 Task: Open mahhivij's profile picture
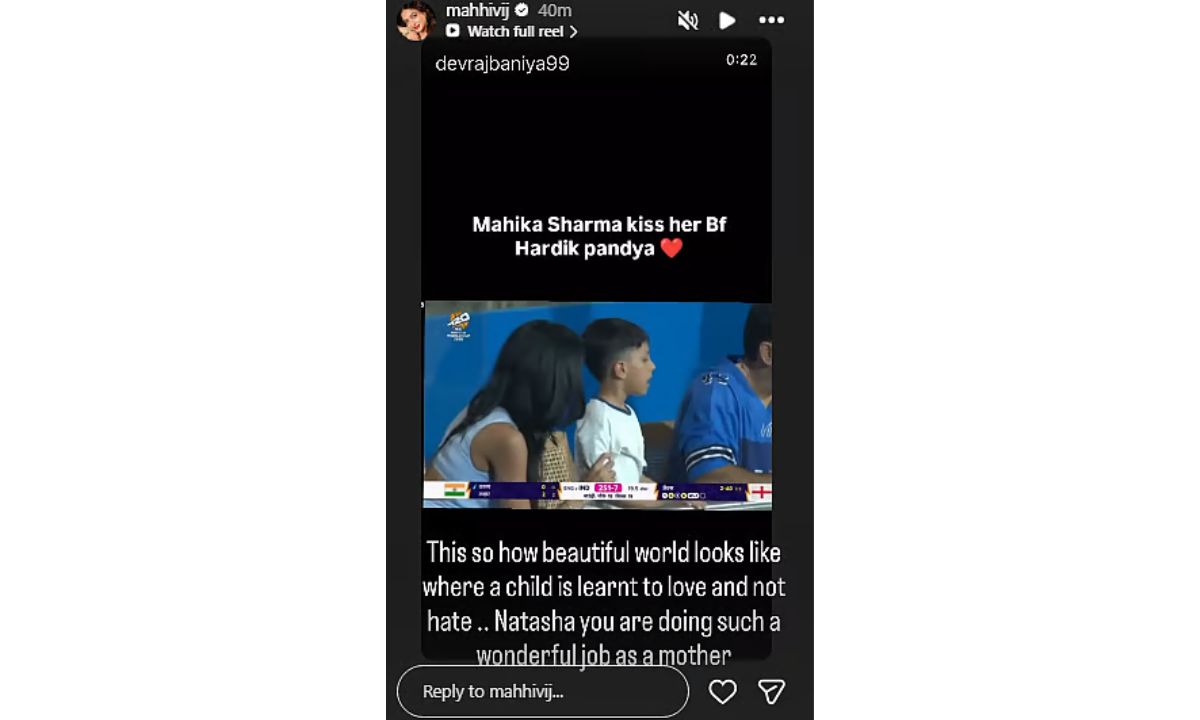416,20
